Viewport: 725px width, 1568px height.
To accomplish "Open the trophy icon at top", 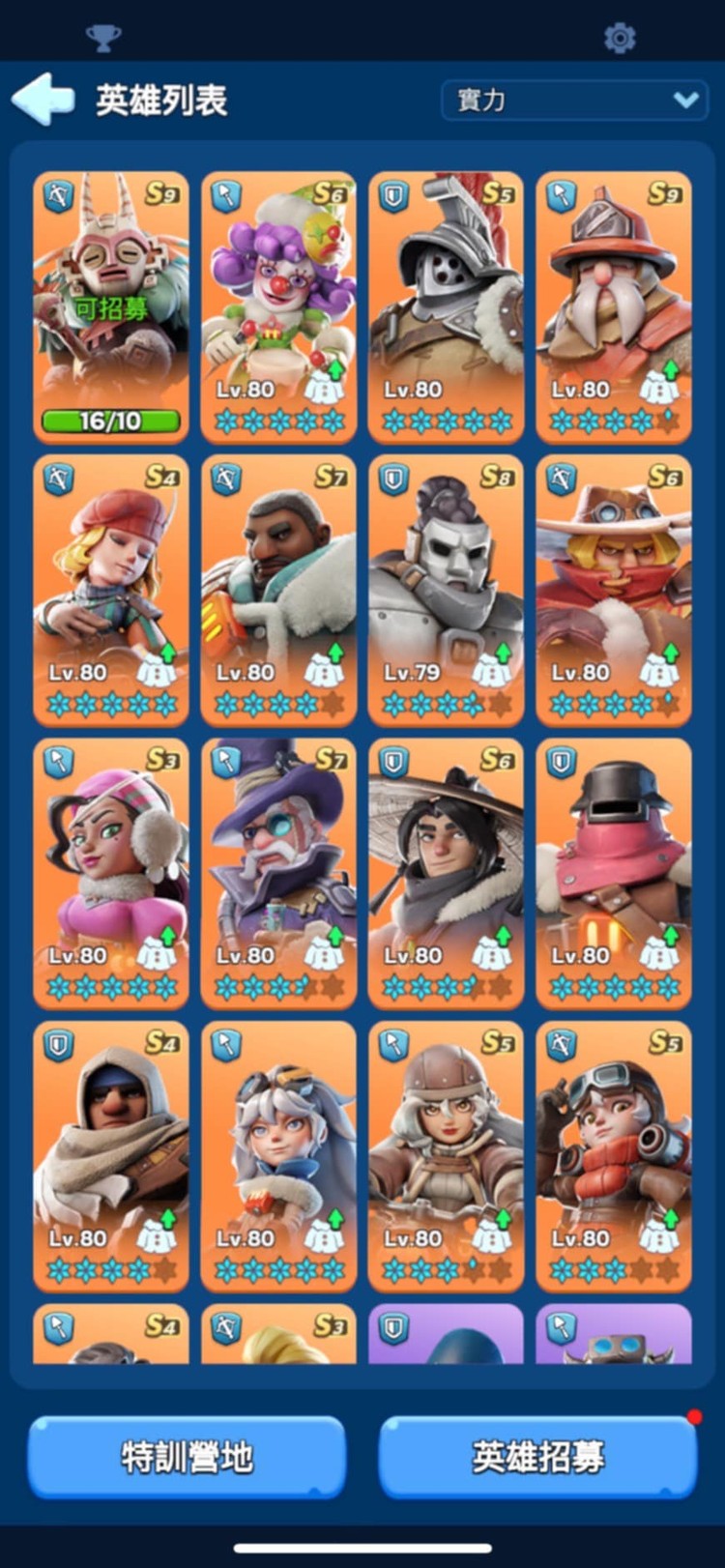I will [103, 38].
